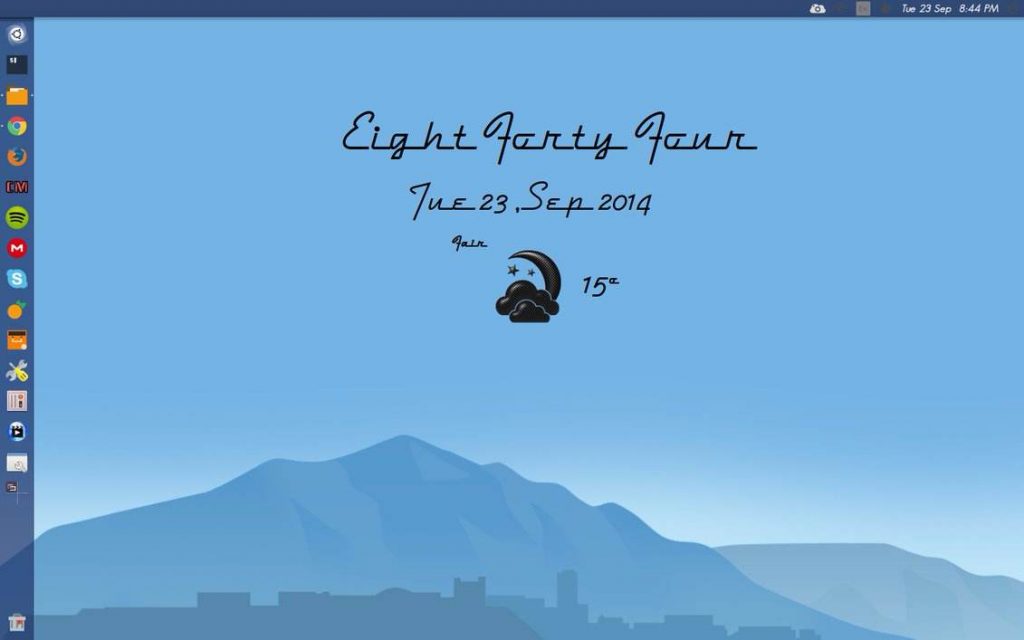
Task: Open the MEGA red M app
Action: click(17, 248)
